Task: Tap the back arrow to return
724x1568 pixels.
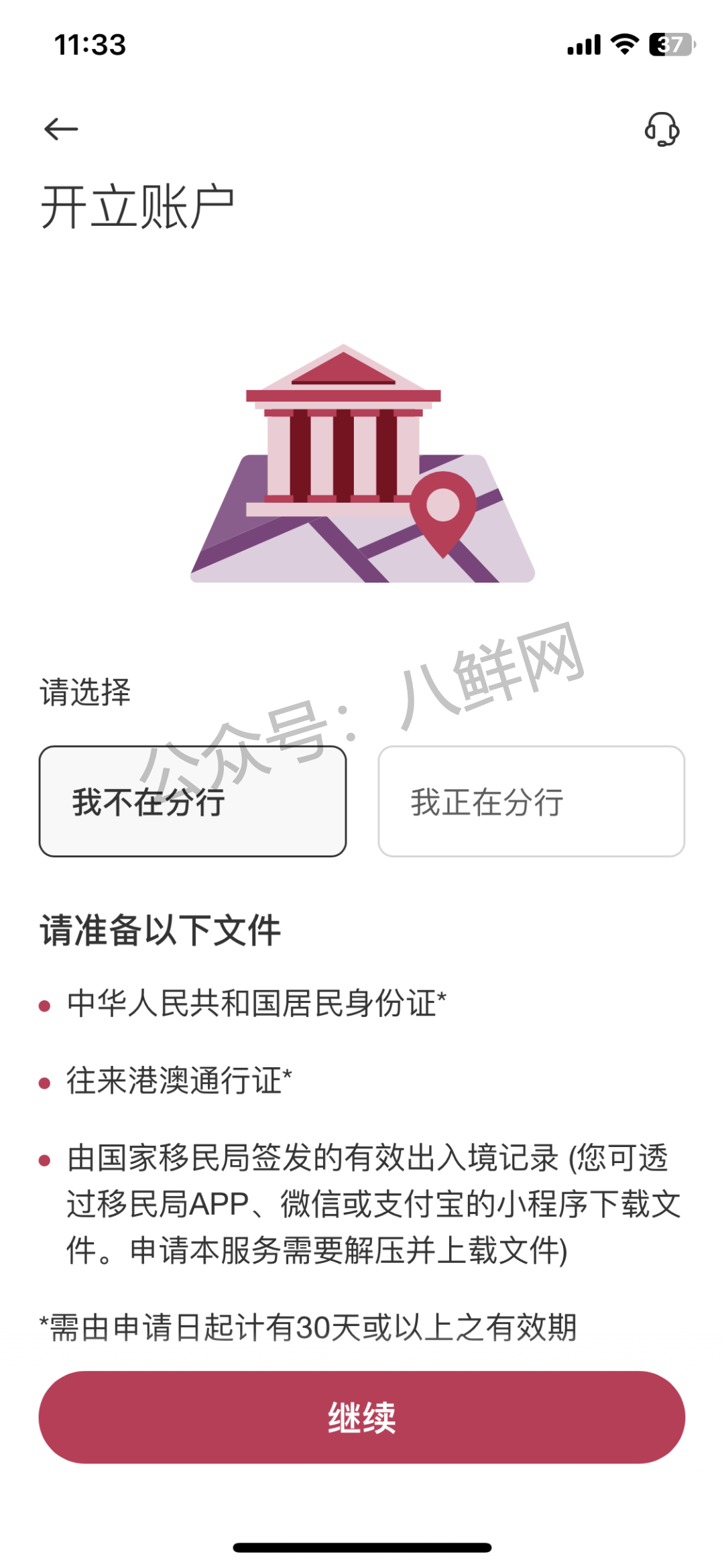Action: (x=62, y=127)
